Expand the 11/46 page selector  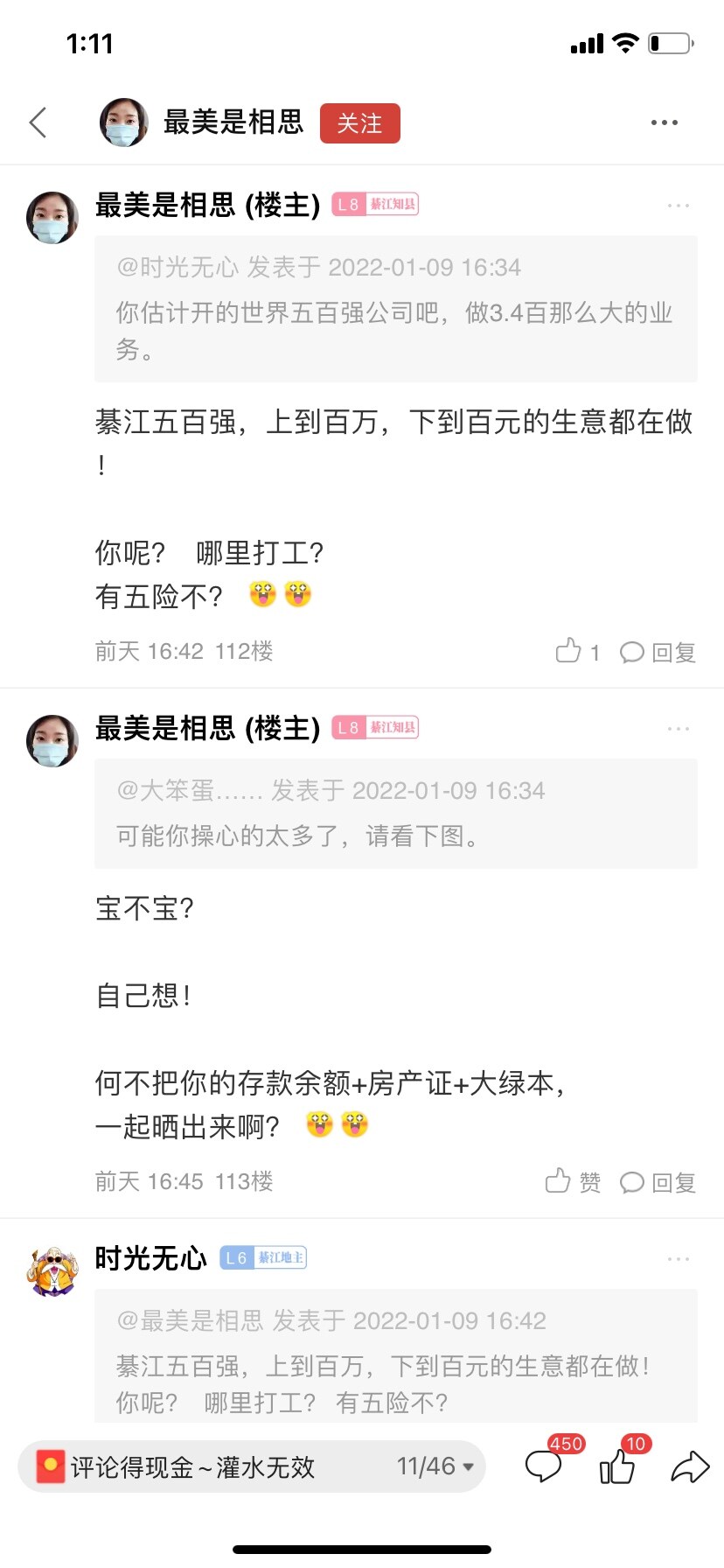coord(435,1466)
